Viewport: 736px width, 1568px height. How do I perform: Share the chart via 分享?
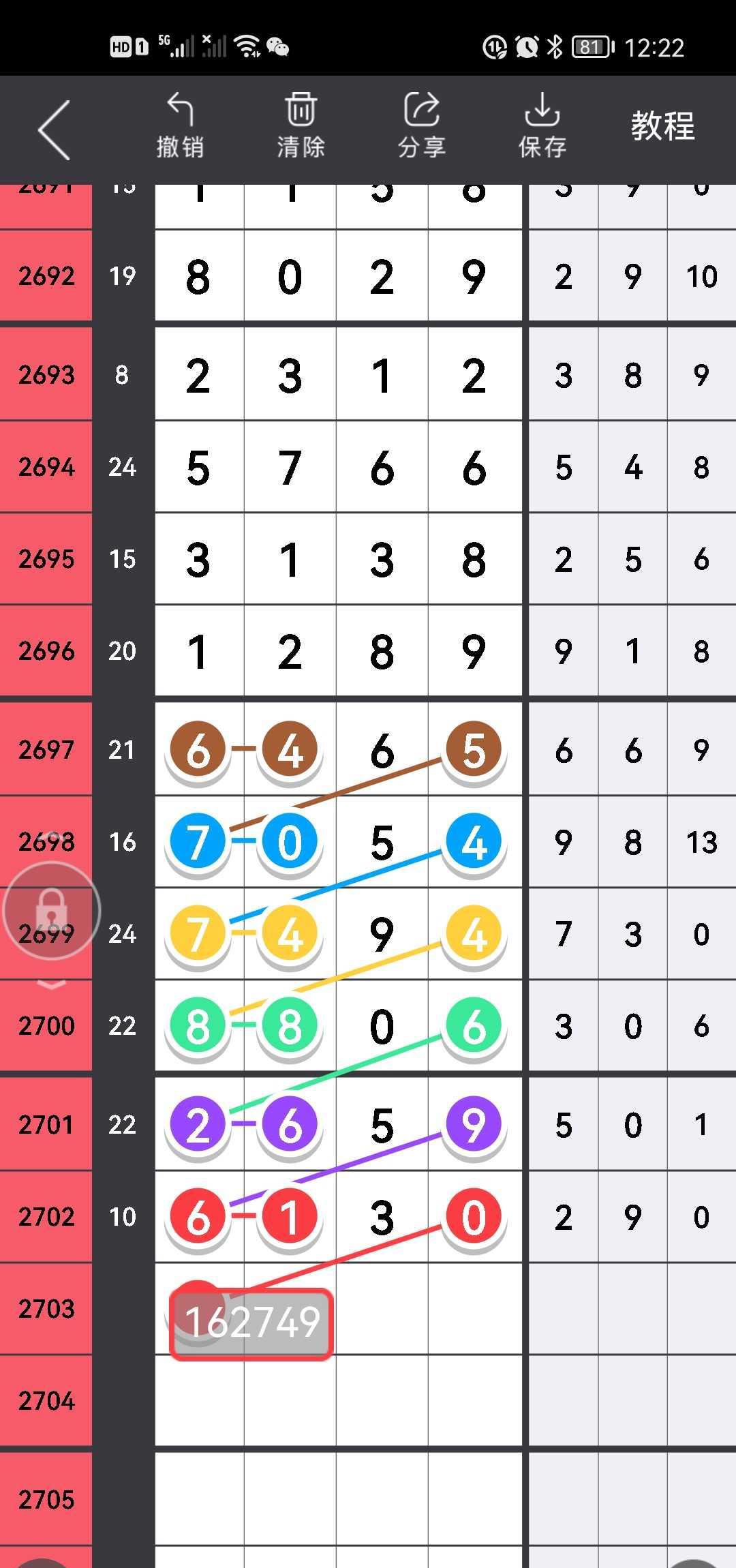(422, 127)
